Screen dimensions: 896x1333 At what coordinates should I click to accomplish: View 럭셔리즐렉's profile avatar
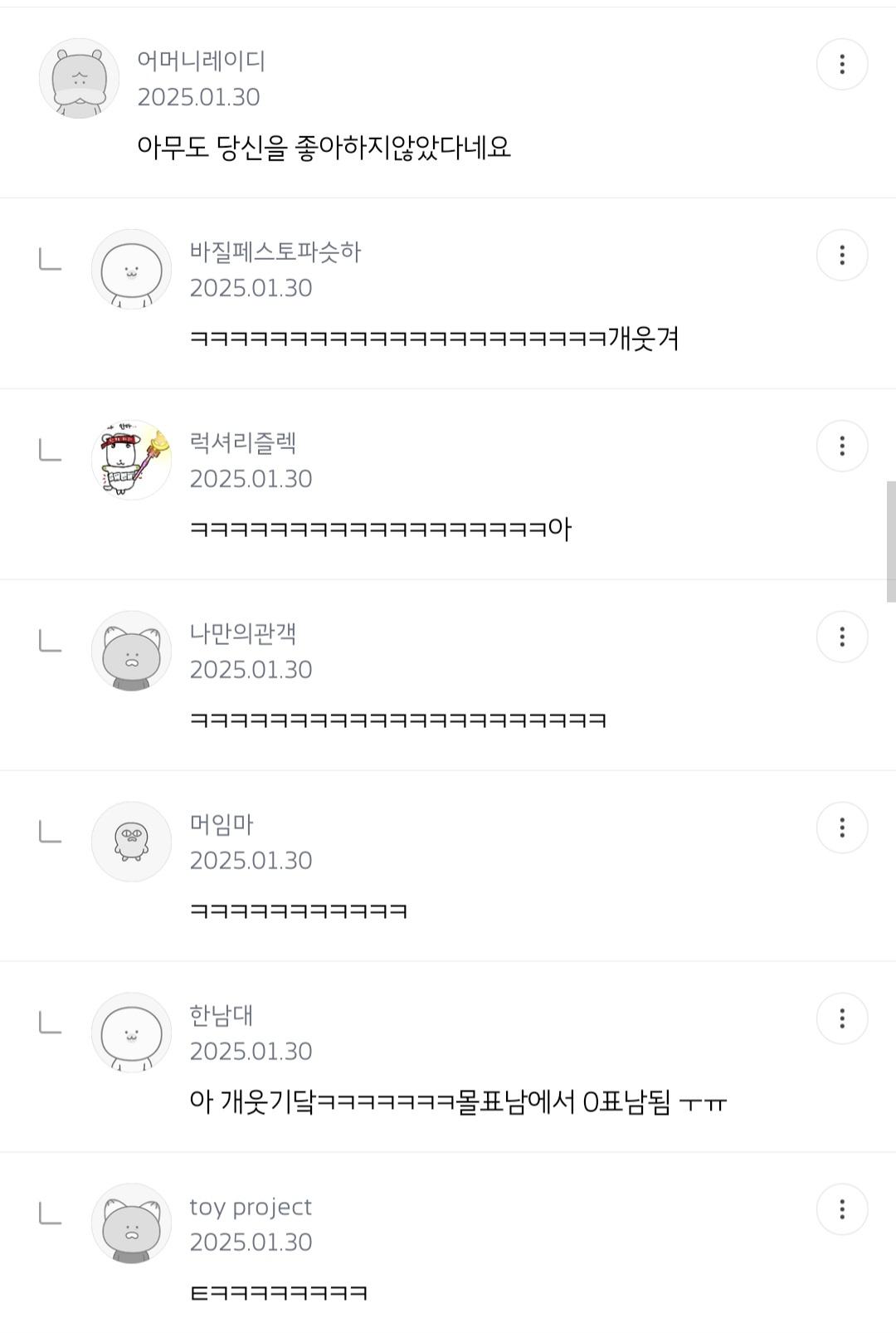point(131,460)
